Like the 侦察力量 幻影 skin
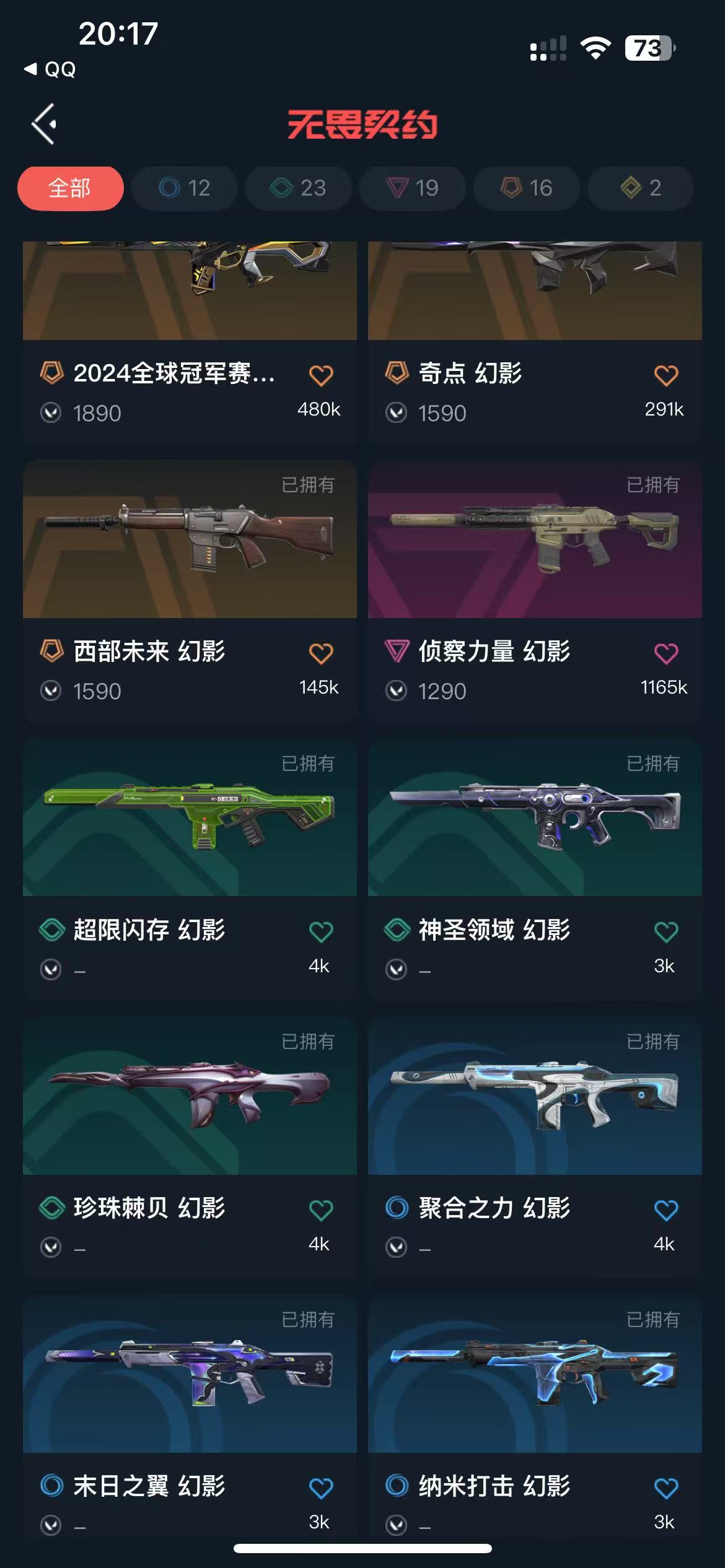This screenshot has width=725, height=1568. coord(666,653)
